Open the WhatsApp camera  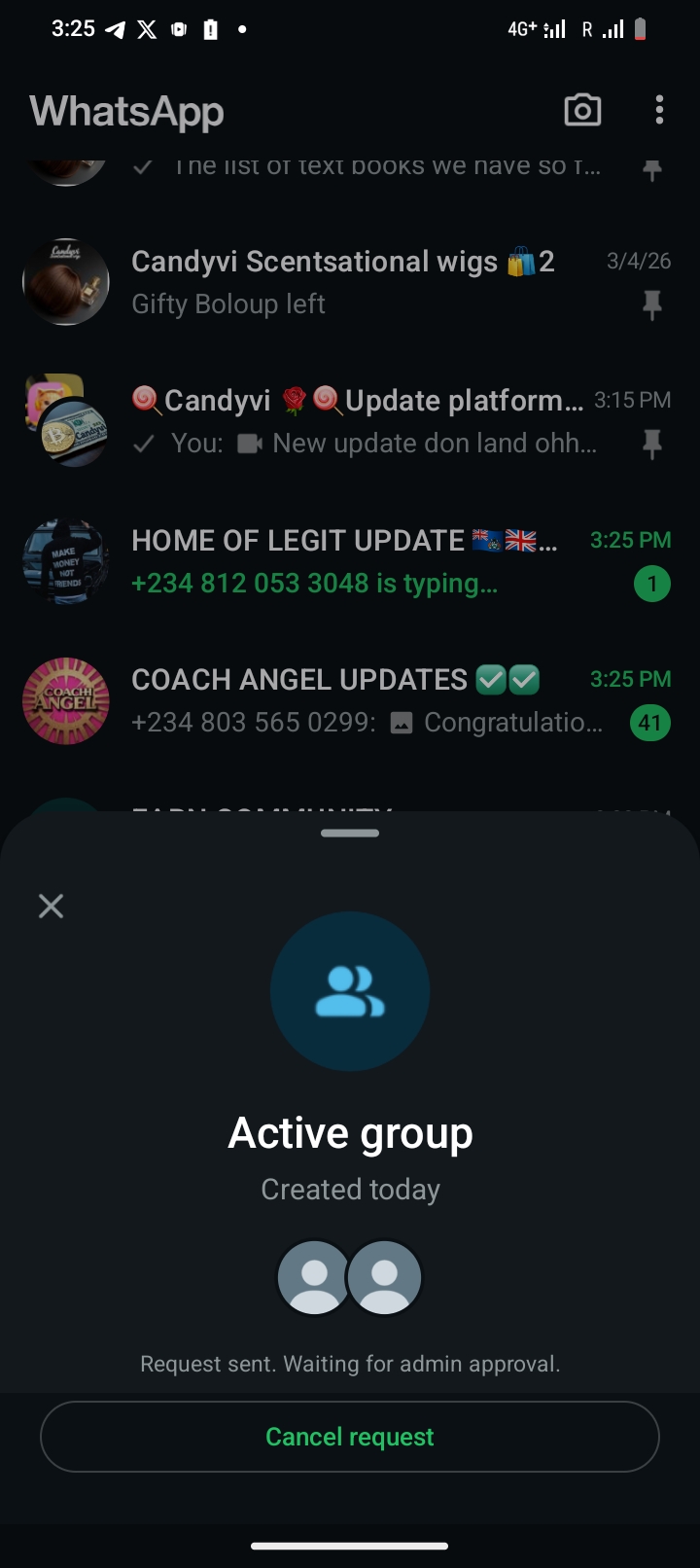582,110
